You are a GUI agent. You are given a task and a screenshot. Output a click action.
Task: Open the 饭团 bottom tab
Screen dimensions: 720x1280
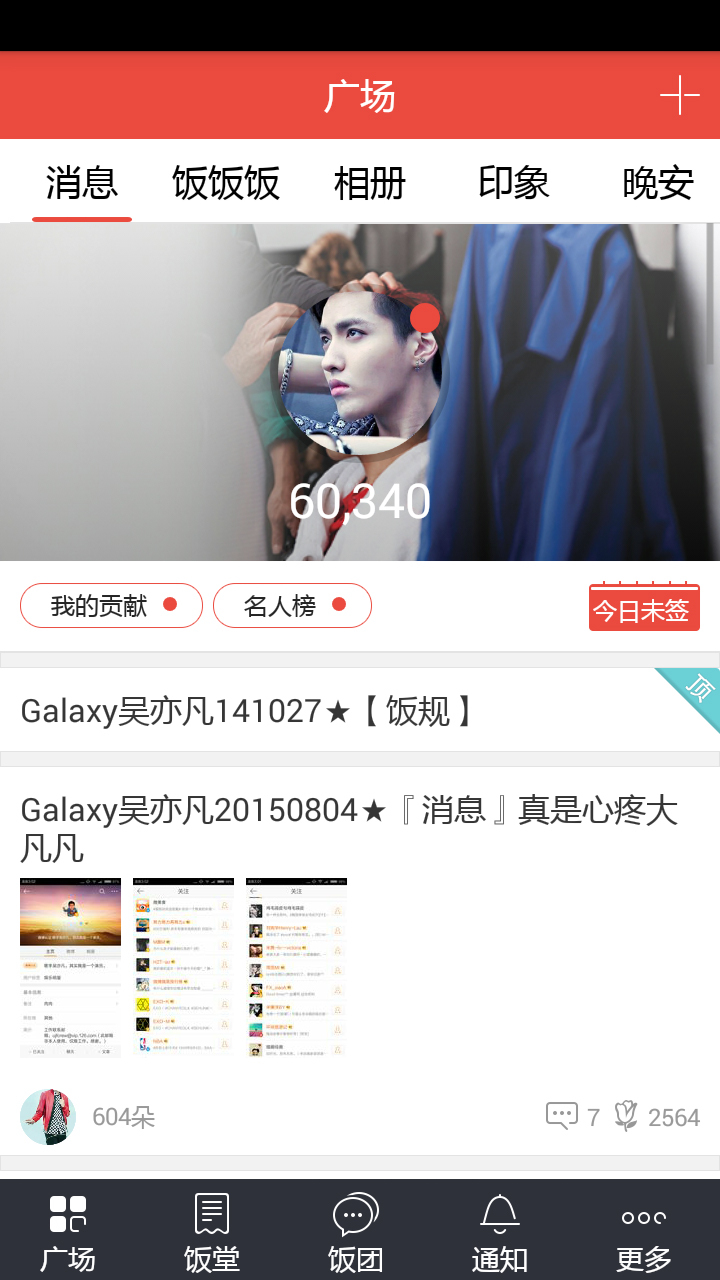click(x=356, y=1231)
